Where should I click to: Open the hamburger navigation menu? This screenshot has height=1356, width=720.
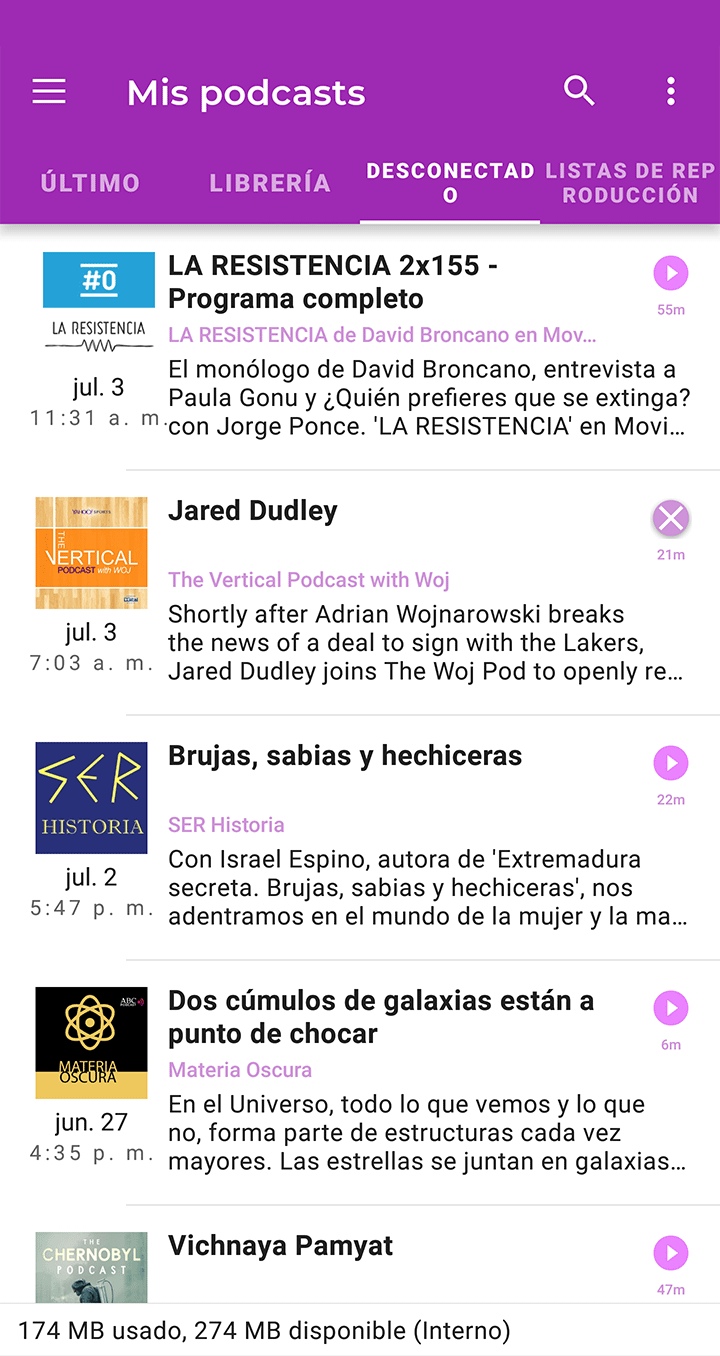click(49, 92)
